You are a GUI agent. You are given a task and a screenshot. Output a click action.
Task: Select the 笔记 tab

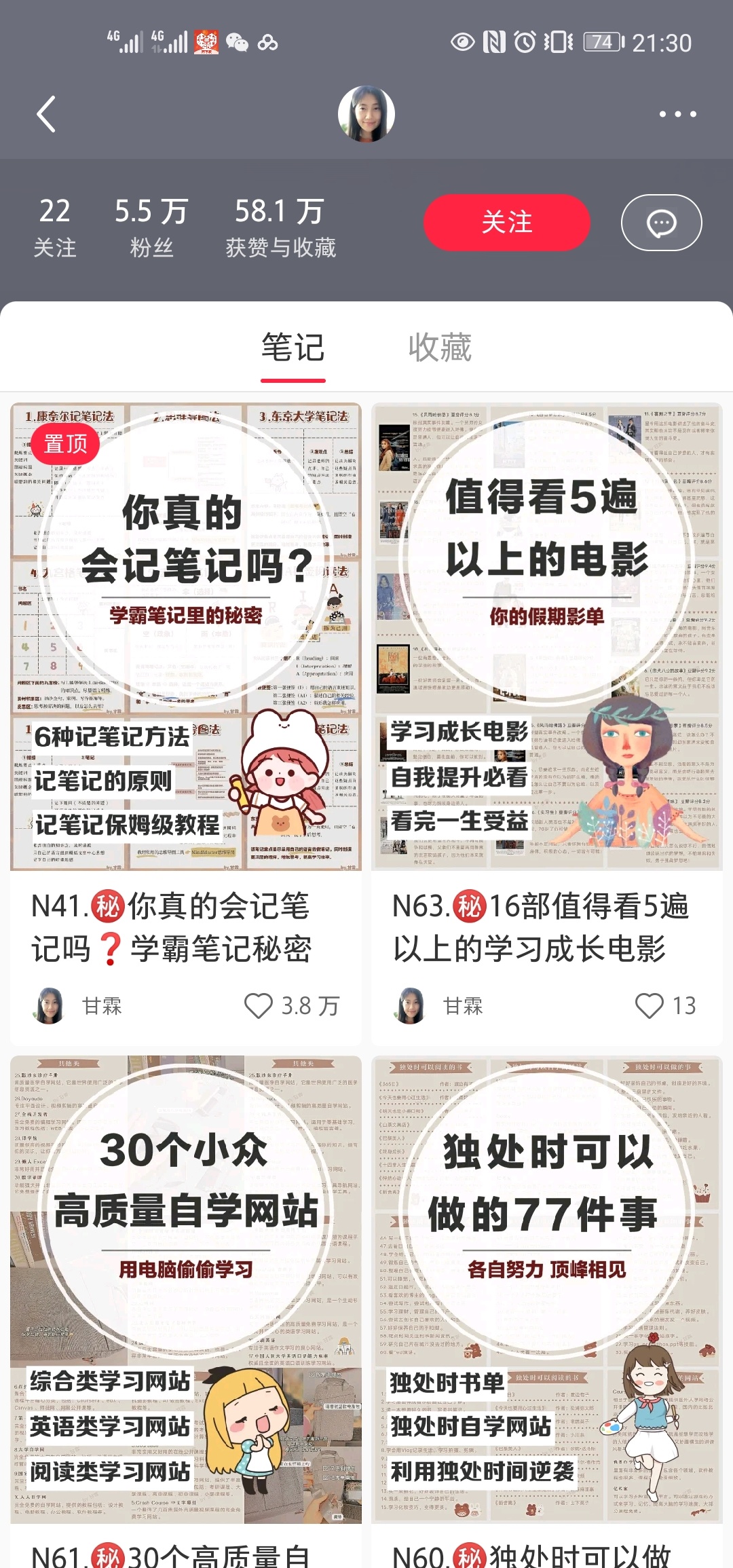293,348
